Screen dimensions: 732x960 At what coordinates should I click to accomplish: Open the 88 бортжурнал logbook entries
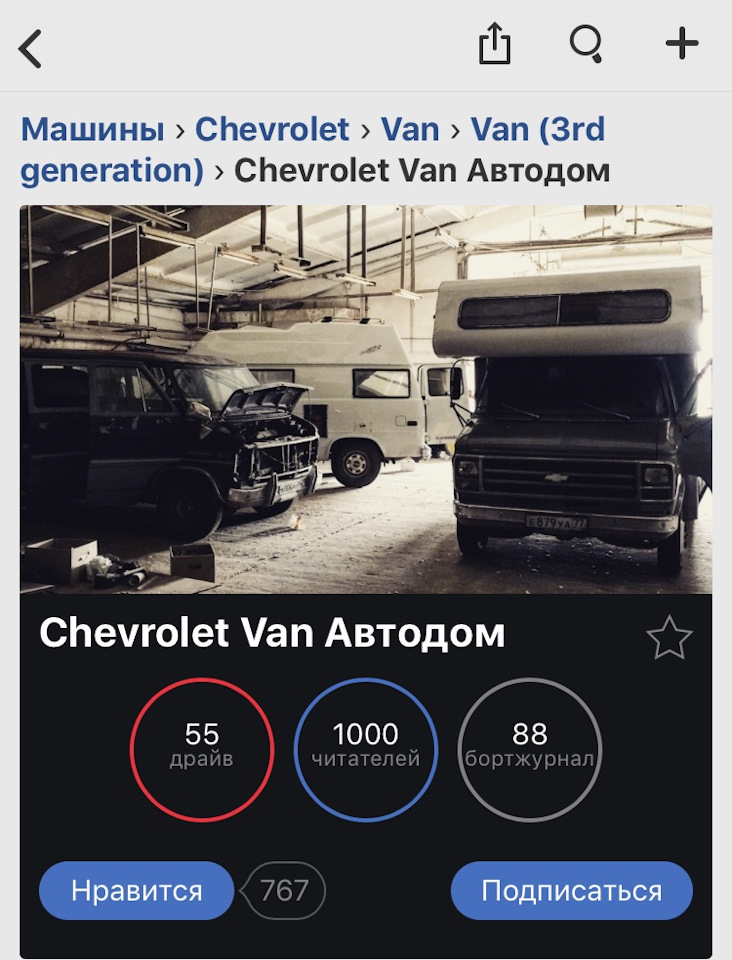tap(529, 749)
